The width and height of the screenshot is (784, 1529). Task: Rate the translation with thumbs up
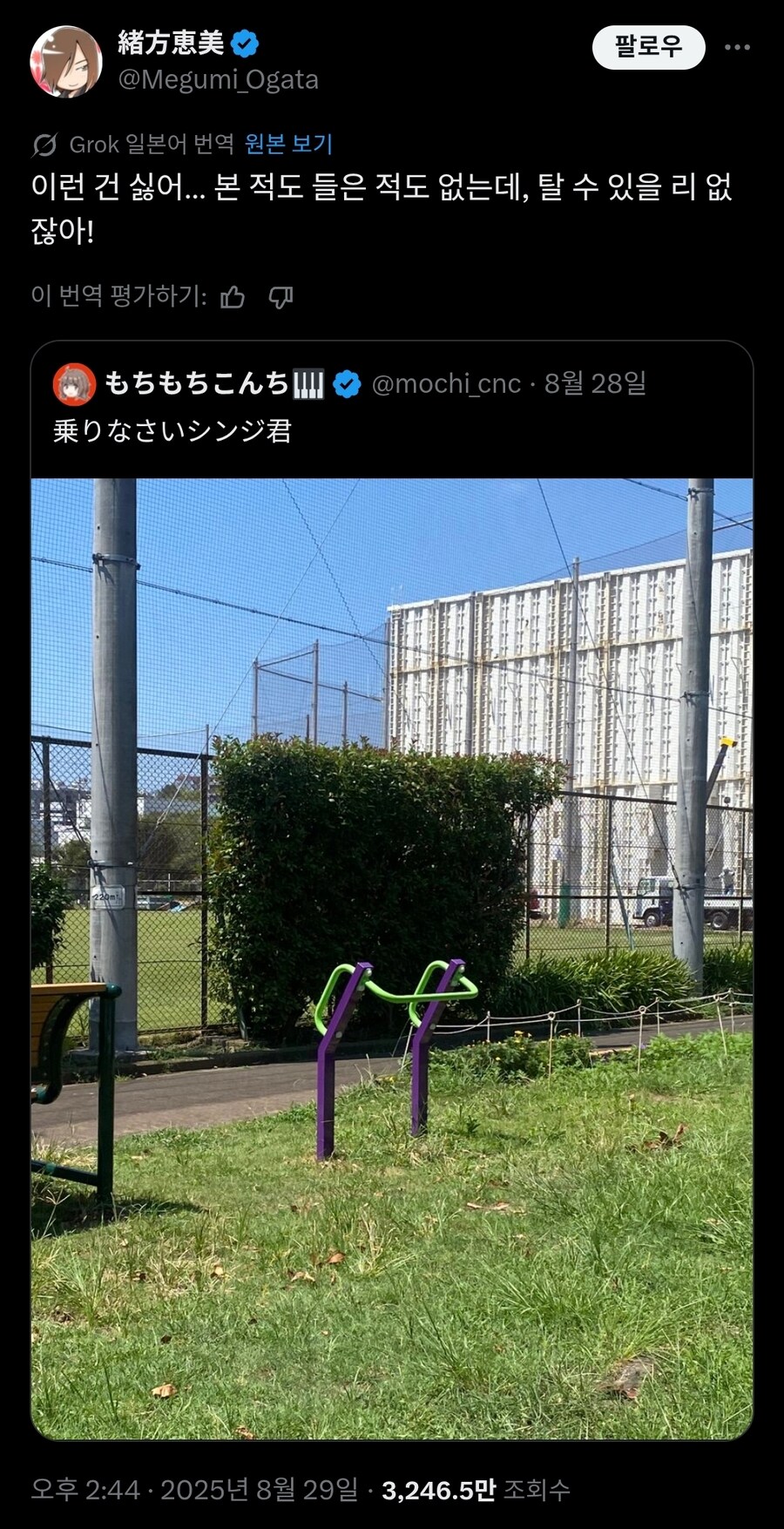click(x=233, y=298)
